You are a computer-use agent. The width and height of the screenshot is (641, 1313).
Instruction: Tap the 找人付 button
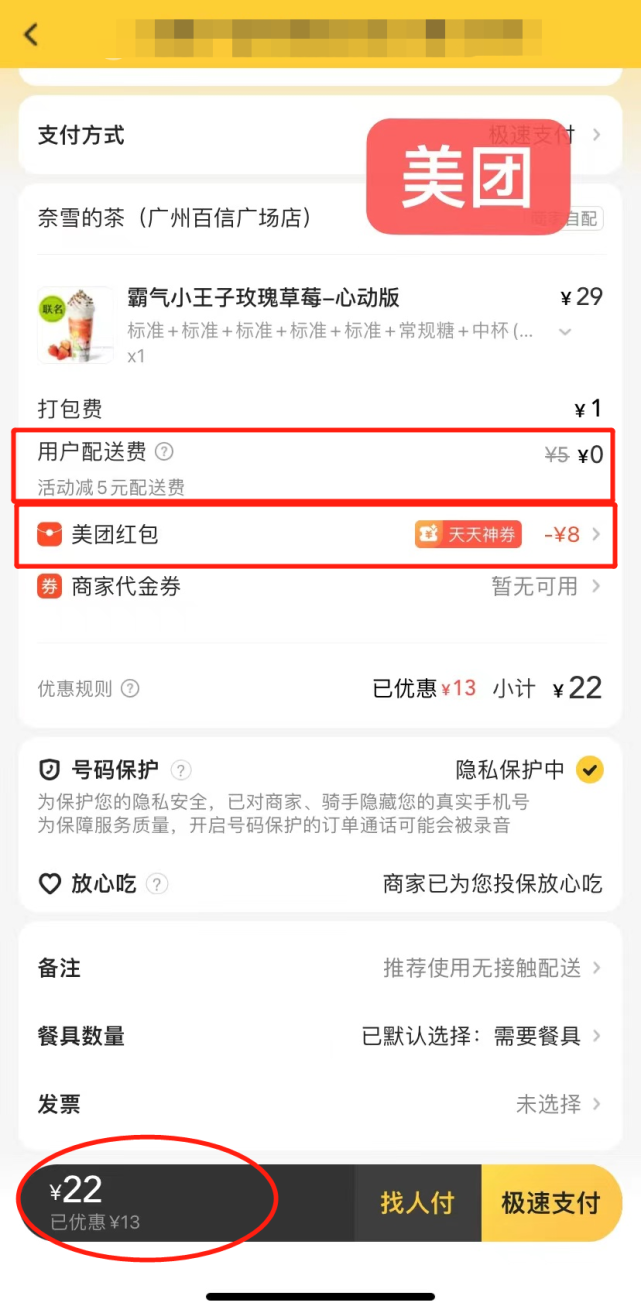tap(417, 1202)
